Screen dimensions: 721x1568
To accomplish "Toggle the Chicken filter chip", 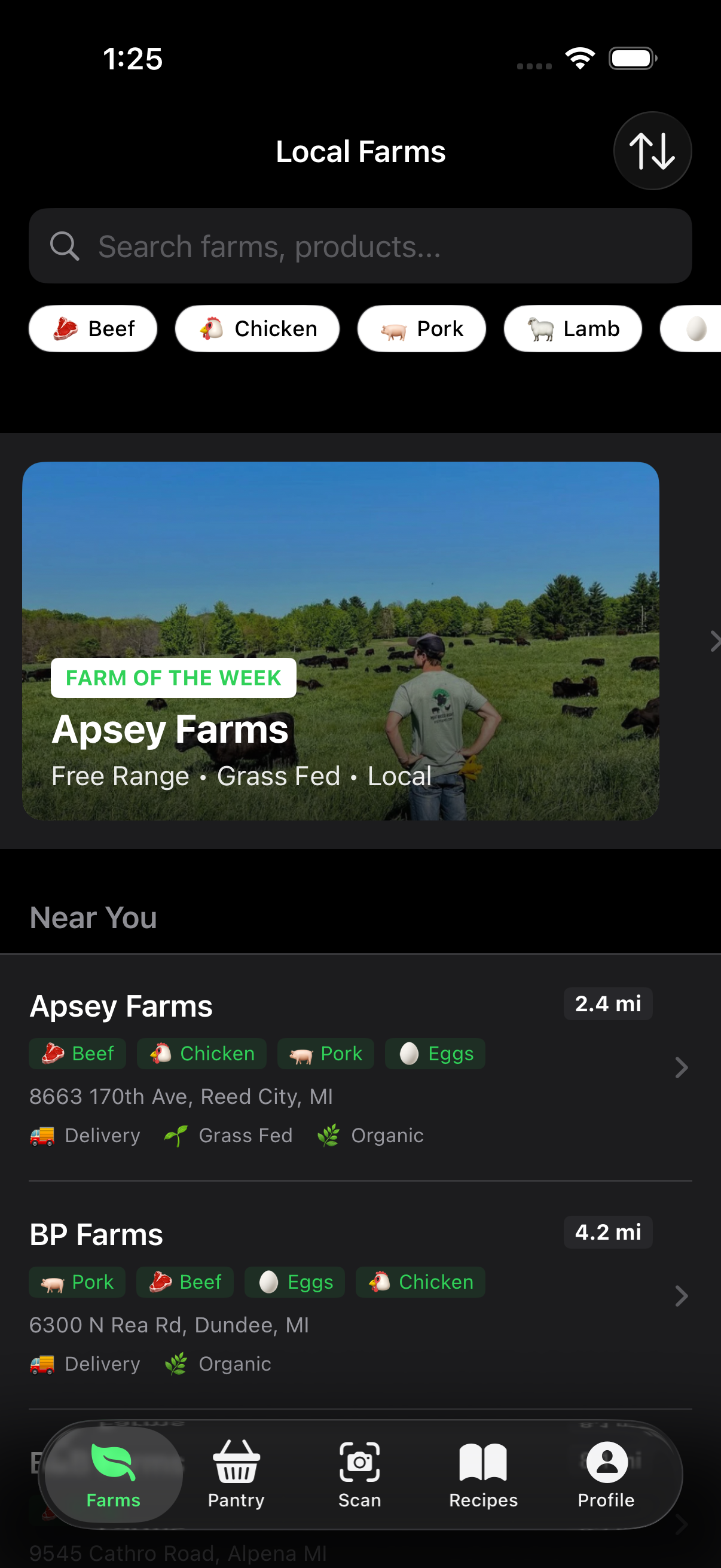I will tap(257, 329).
